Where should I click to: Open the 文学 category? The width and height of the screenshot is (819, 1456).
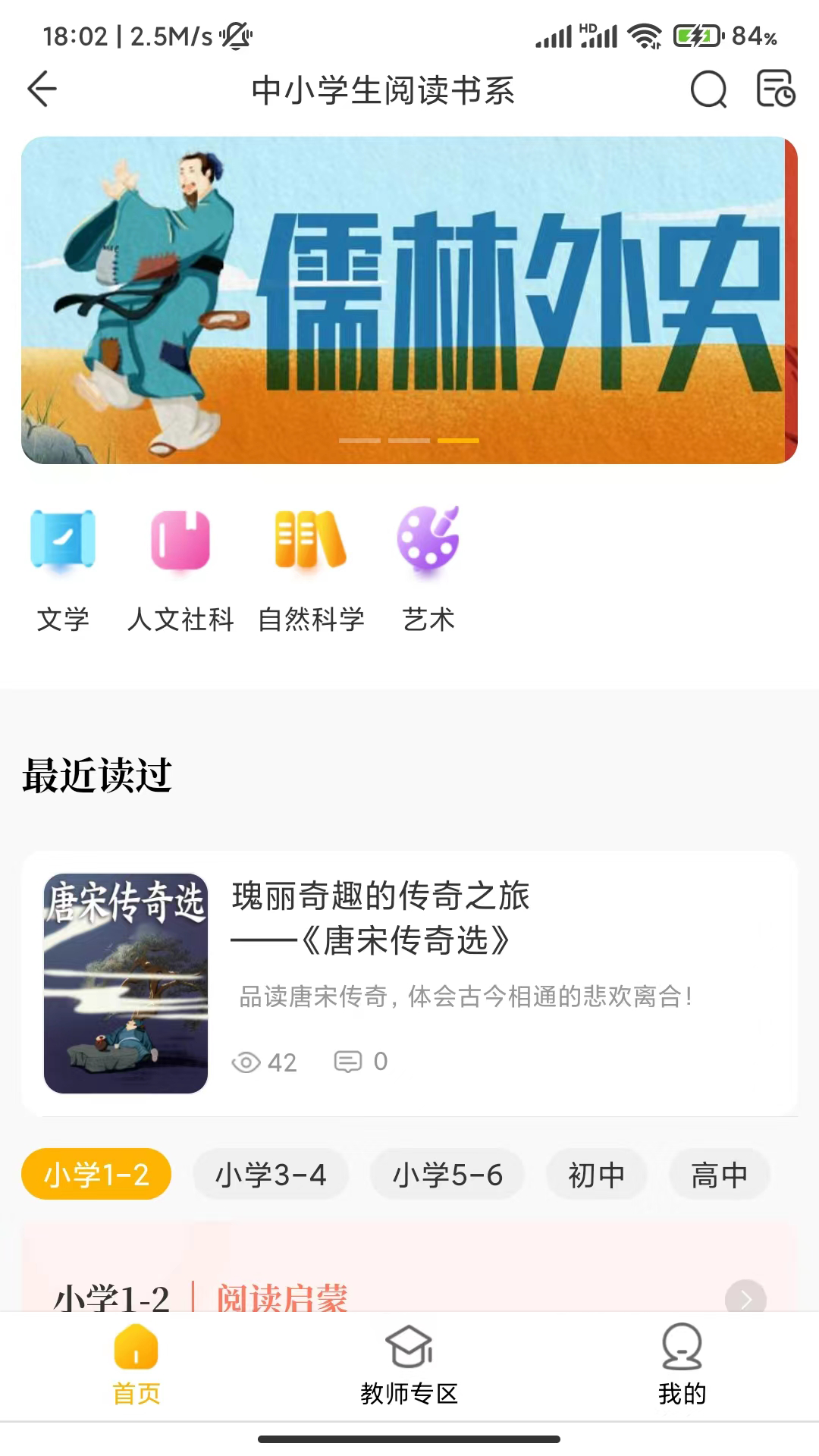tap(63, 570)
